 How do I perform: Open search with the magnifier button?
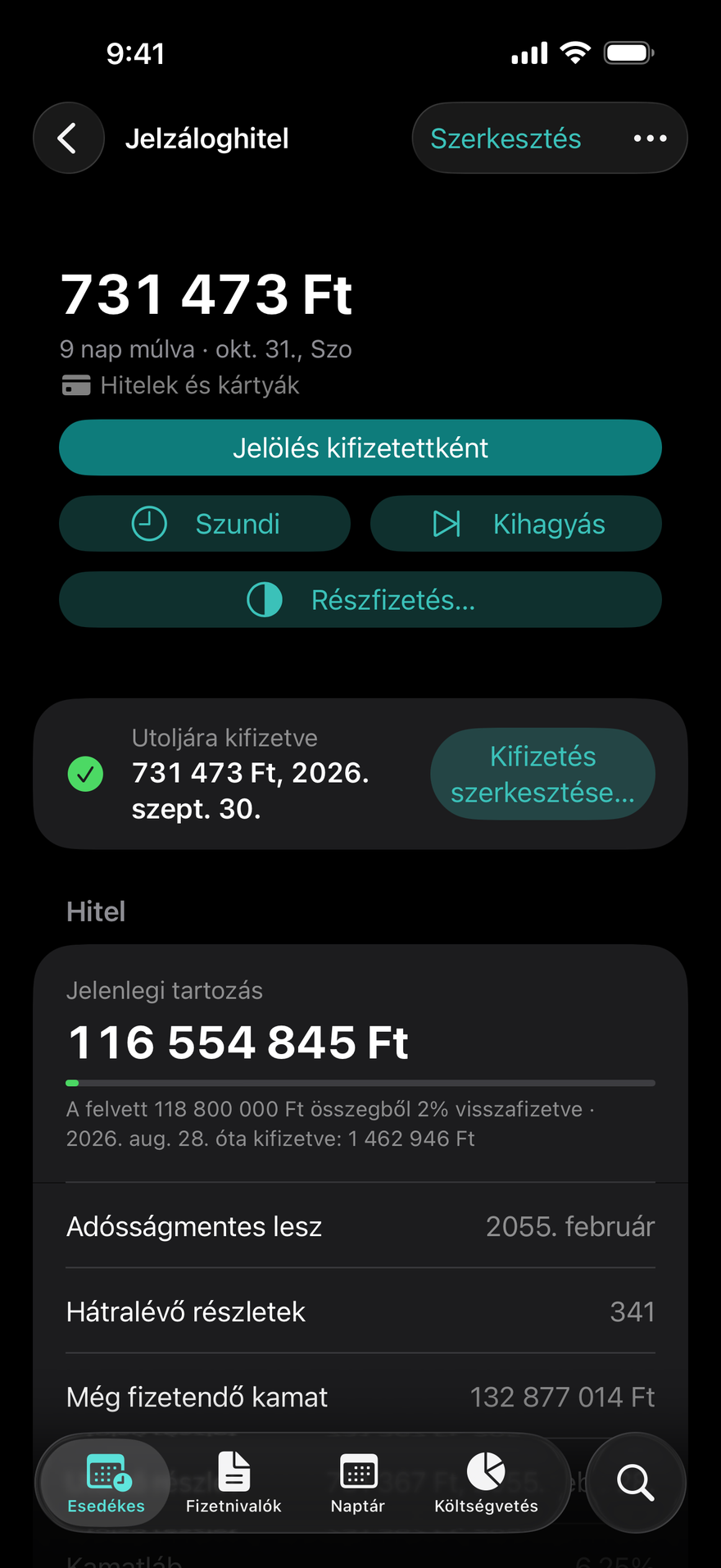click(636, 1483)
